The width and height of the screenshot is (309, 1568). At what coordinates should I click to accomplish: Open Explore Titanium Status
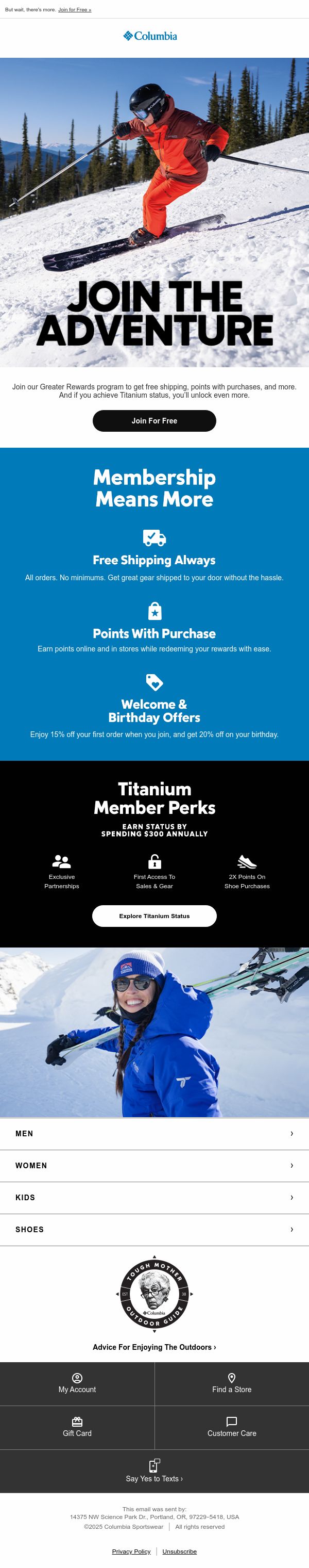(154, 916)
